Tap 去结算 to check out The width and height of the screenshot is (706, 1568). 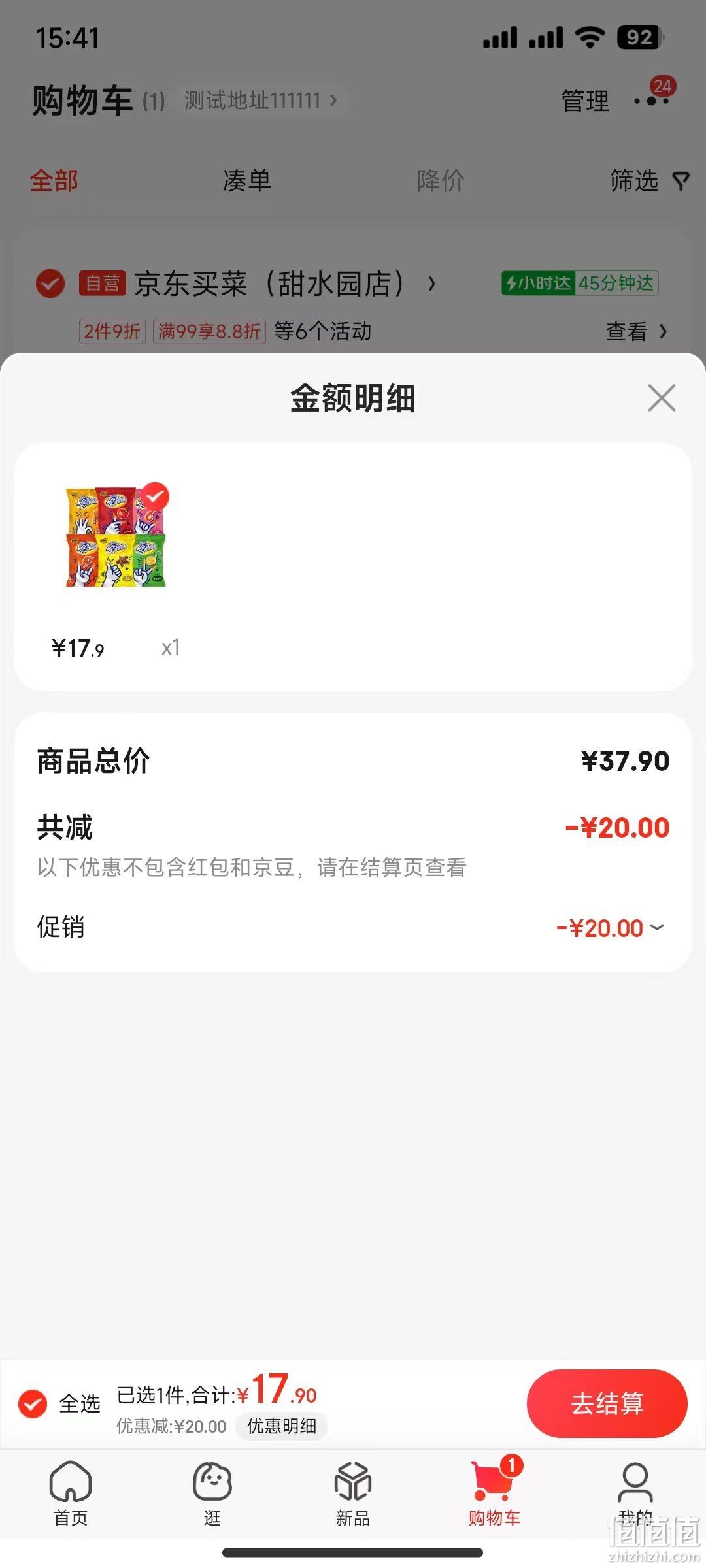pyautogui.click(x=607, y=1403)
